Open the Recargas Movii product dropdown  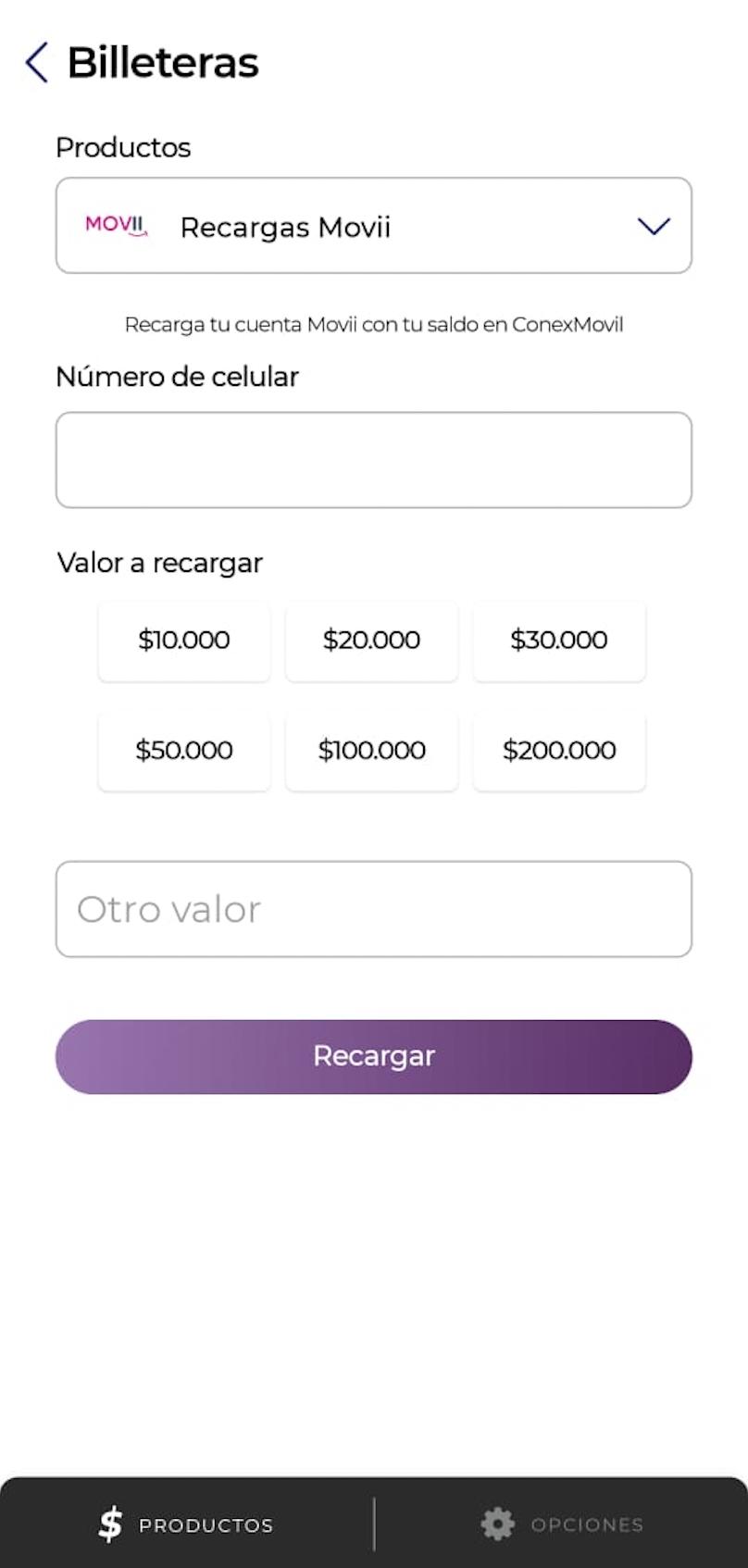point(374,226)
